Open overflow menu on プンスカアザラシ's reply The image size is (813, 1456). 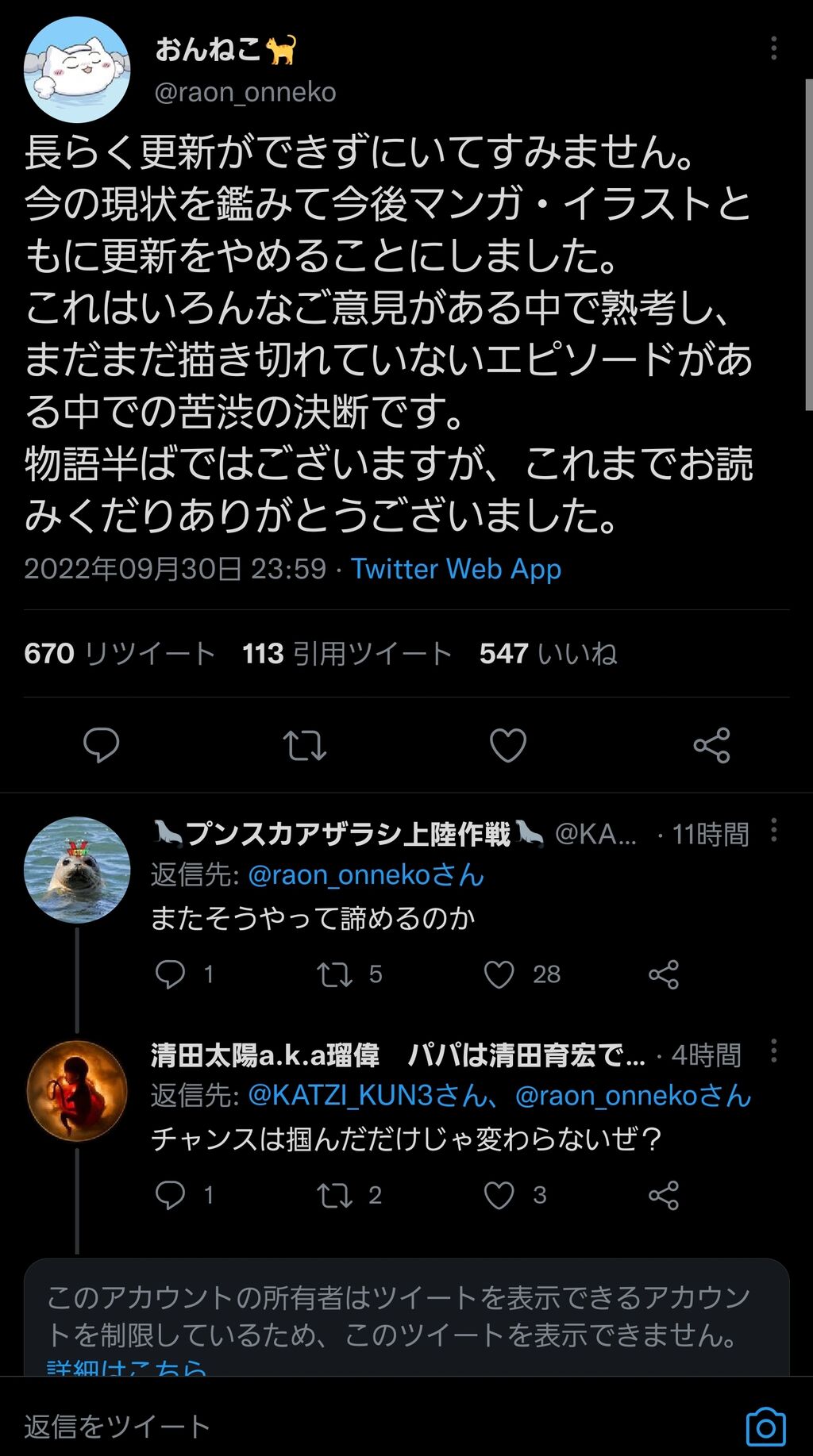(x=773, y=831)
